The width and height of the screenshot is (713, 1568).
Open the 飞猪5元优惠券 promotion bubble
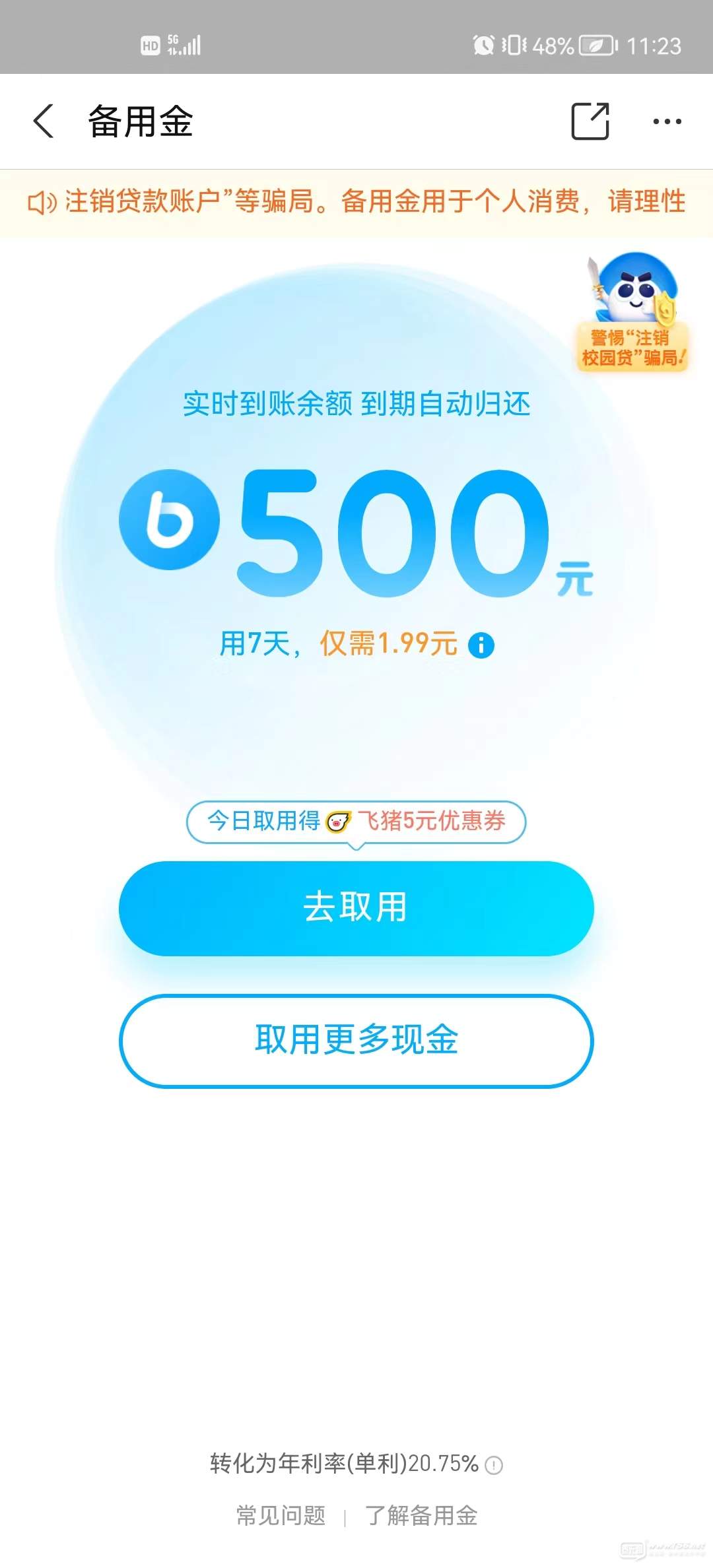point(356,822)
